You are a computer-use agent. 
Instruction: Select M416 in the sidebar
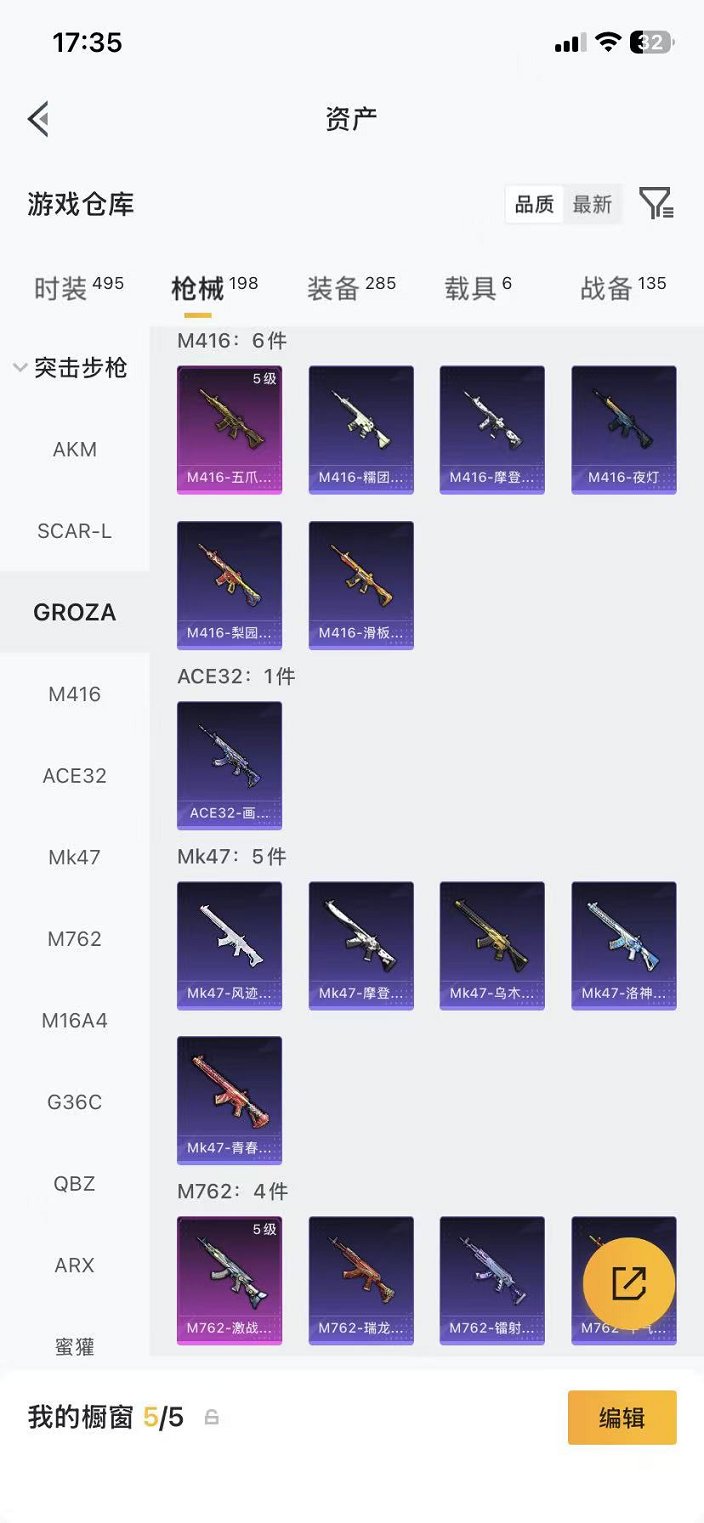(x=75, y=694)
